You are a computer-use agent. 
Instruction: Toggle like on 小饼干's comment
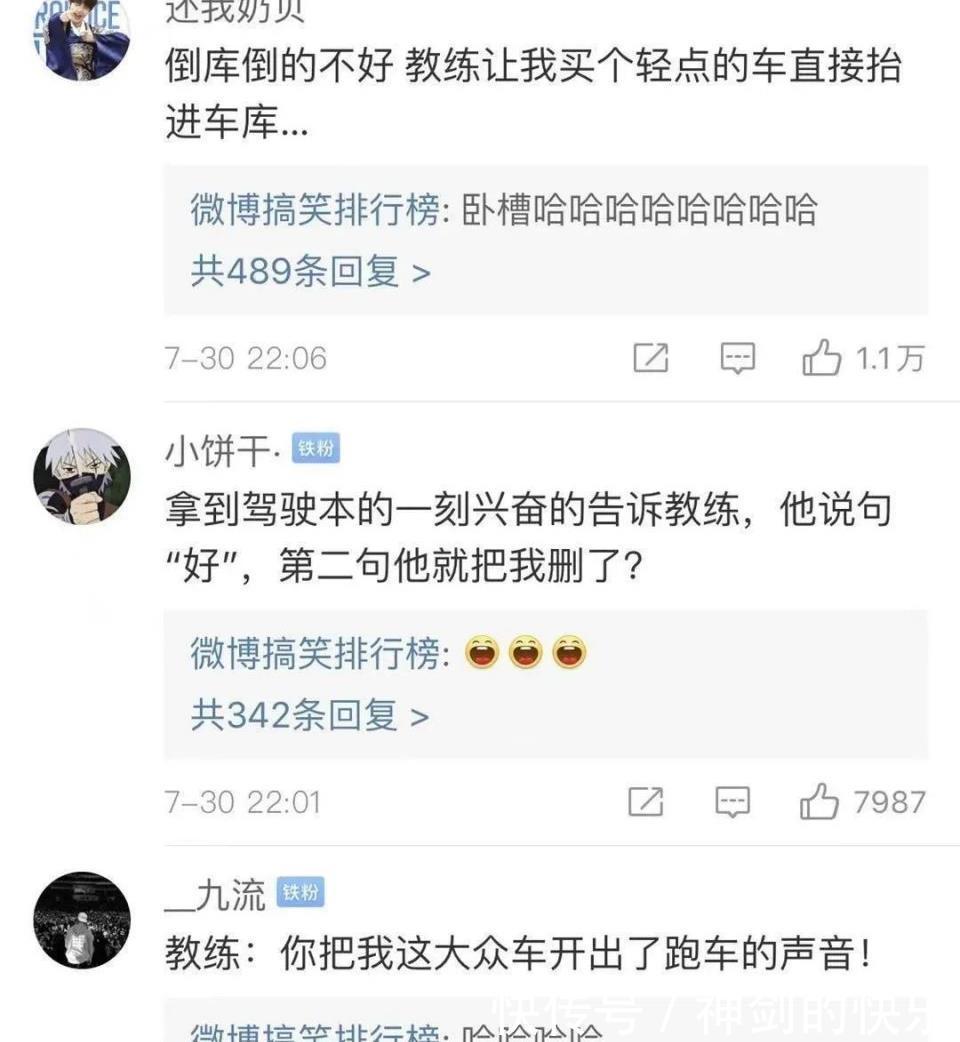[x=822, y=802]
